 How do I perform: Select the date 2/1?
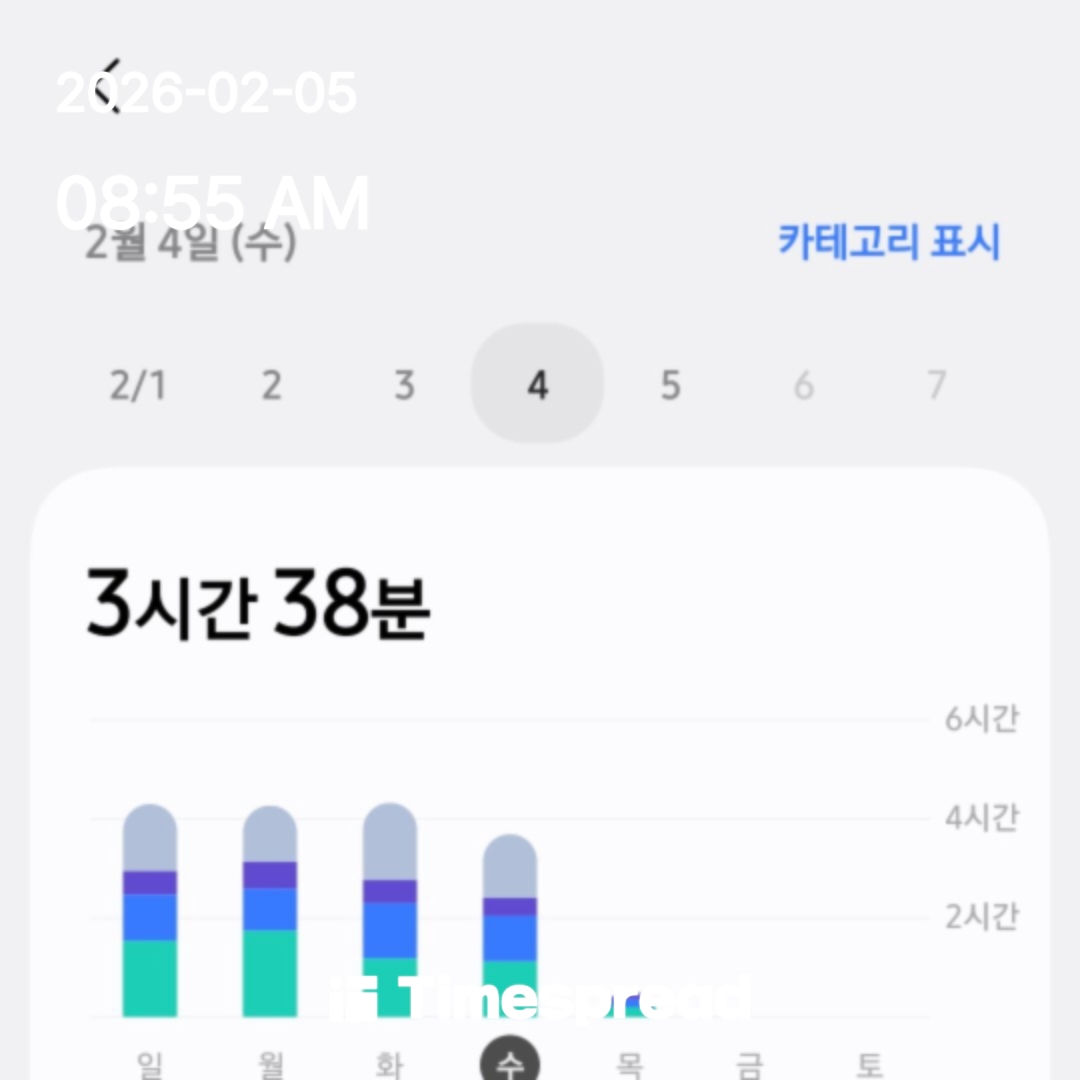[x=137, y=385]
